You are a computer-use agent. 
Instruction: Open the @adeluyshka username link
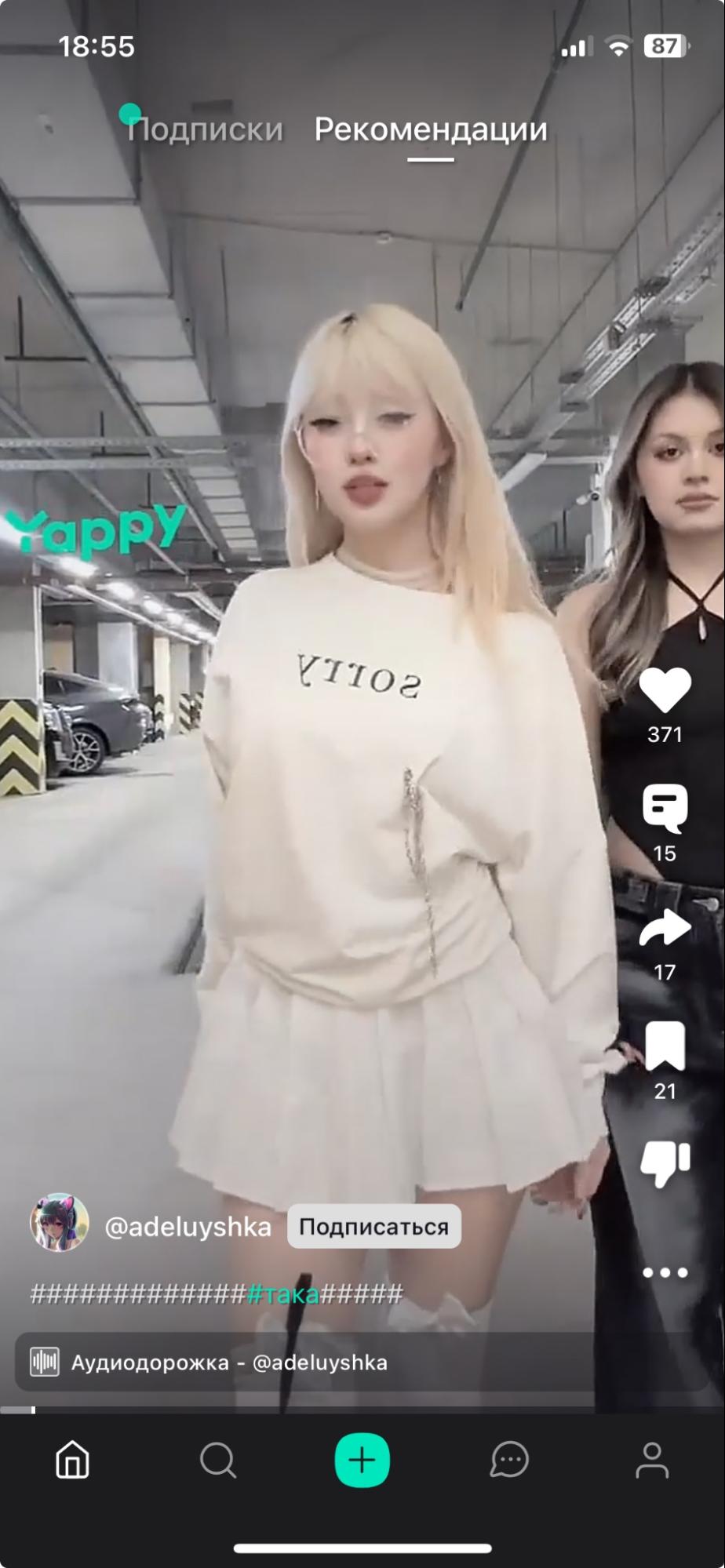[x=188, y=1227]
